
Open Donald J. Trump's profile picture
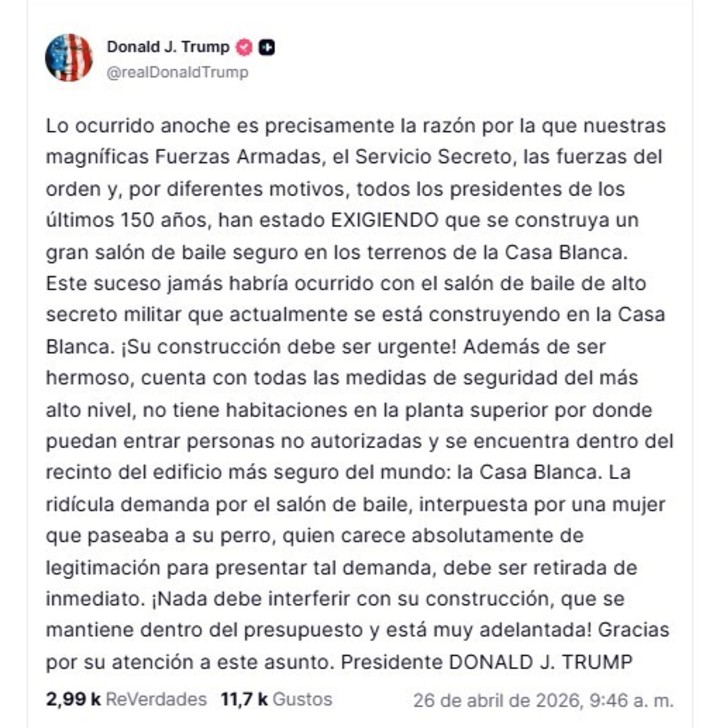click(x=69, y=58)
